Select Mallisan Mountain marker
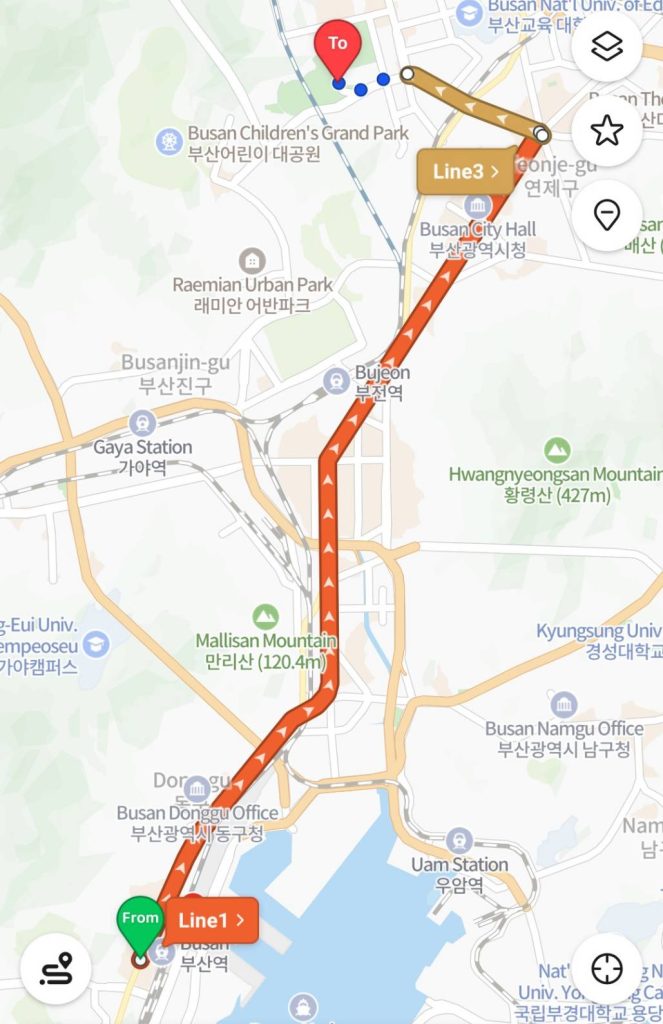The height and width of the screenshot is (1024, 663). point(265,616)
